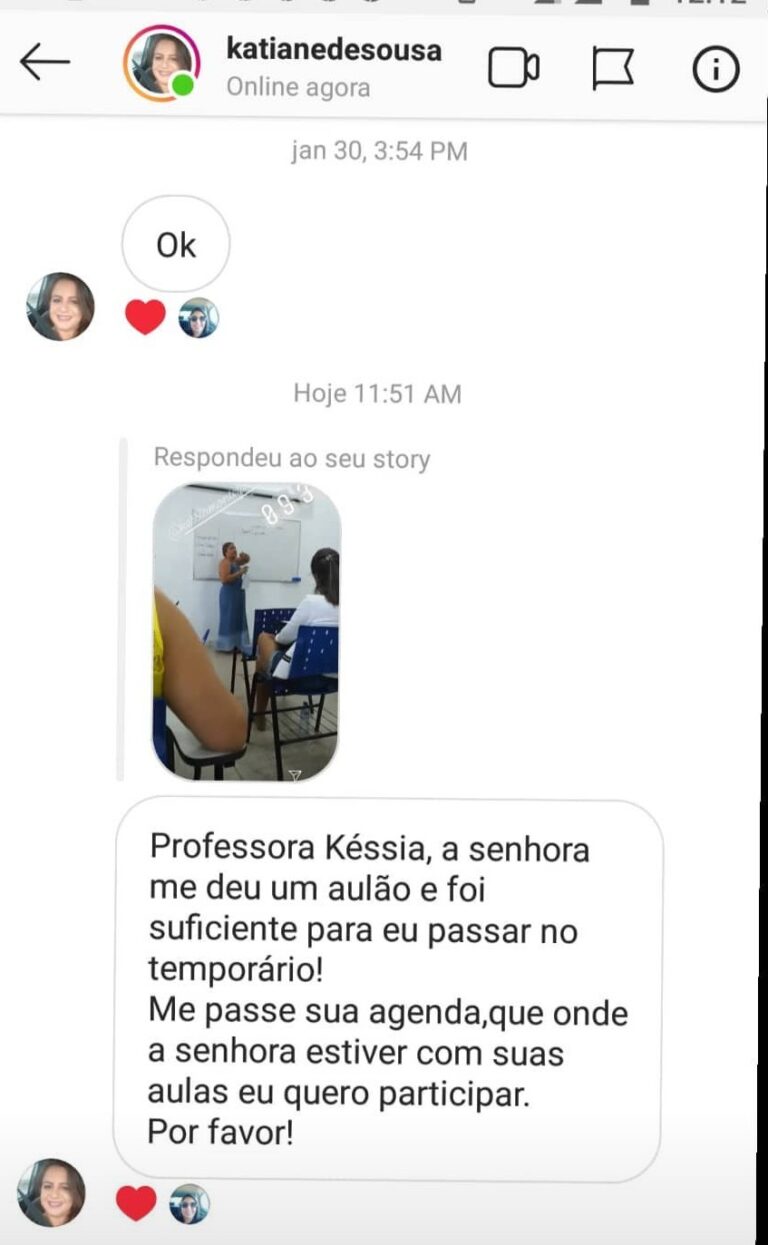Open sender avatar beside Professora Késsia message
The height and width of the screenshot is (1245, 768).
(x=52, y=1193)
